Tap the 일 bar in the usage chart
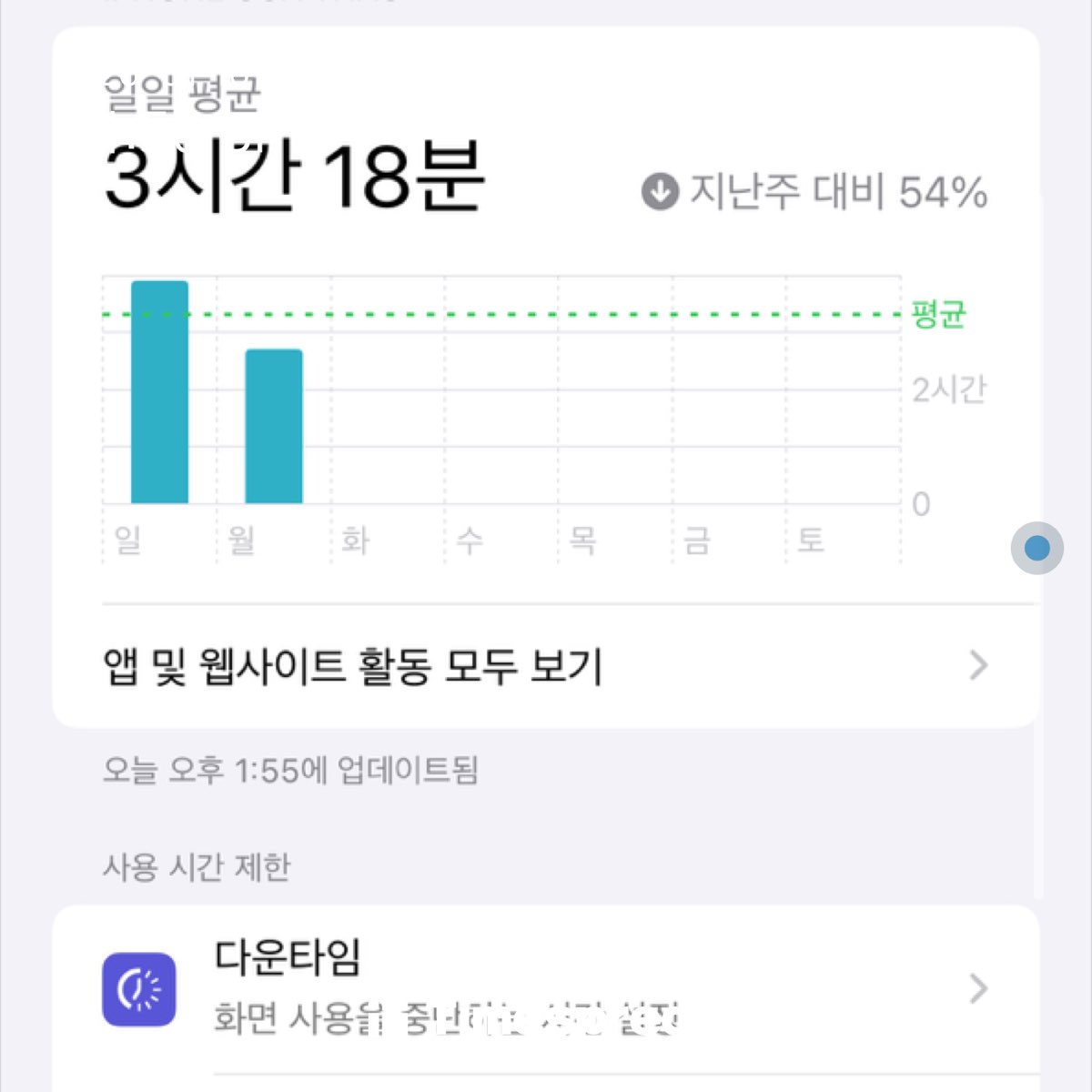Screen dimensions: 1092x1092 (x=160, y=393)
